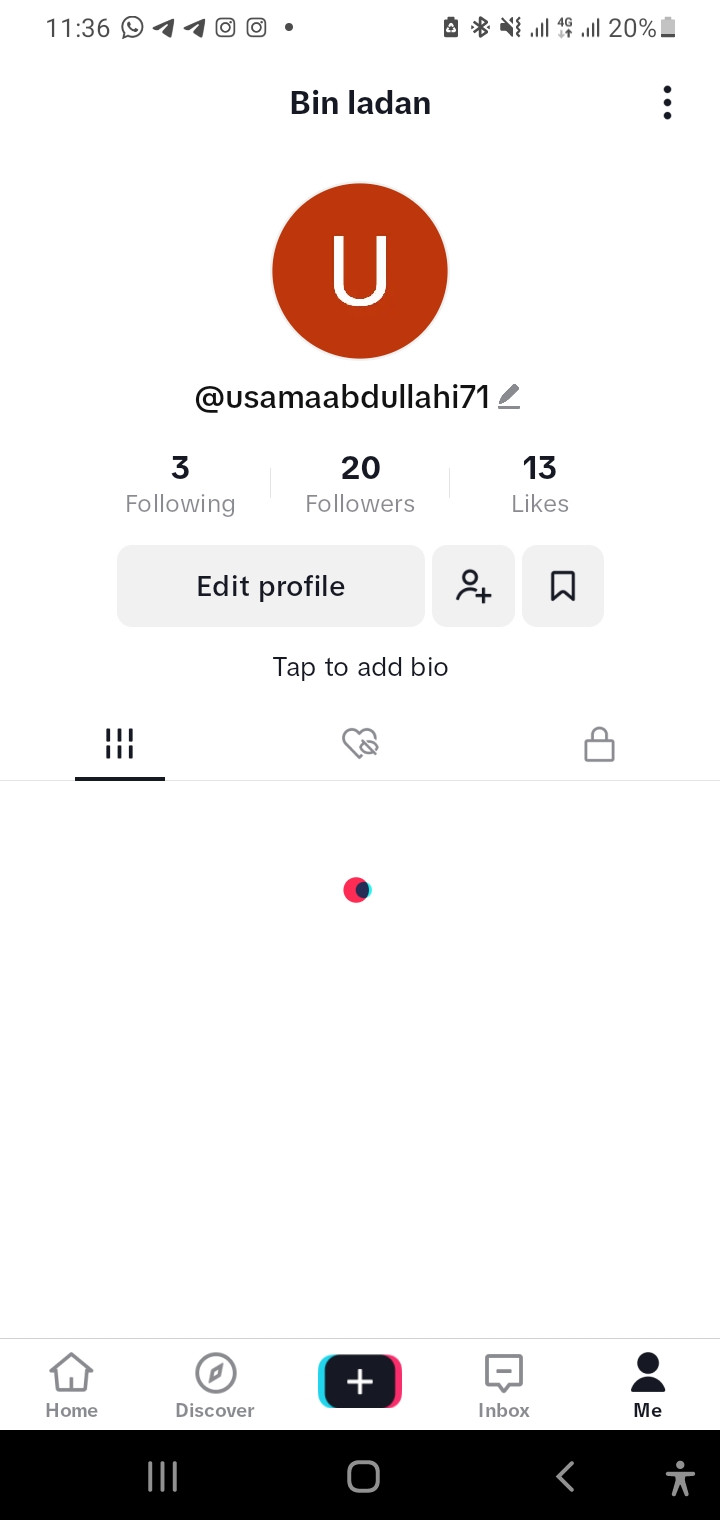The image size is (720, 1520).
Task: Create a new video with plus button
Action: coord(360,1382)
